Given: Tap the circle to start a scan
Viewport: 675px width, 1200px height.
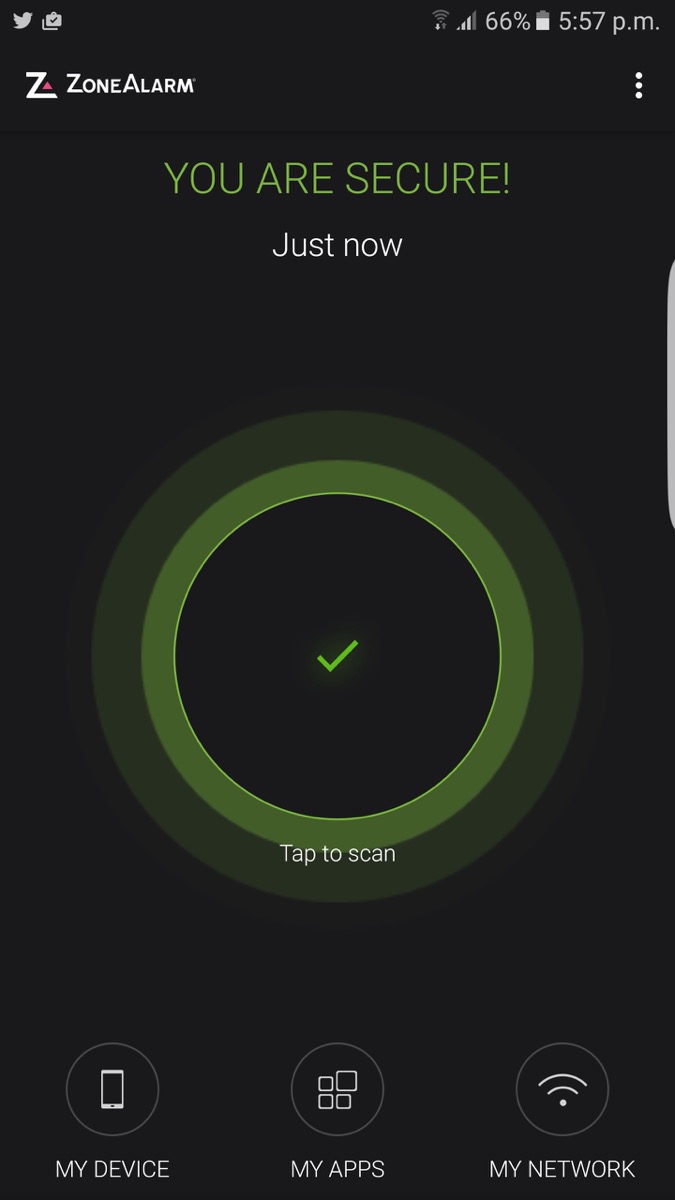Looking at the screenshot, I should (337, 656).
